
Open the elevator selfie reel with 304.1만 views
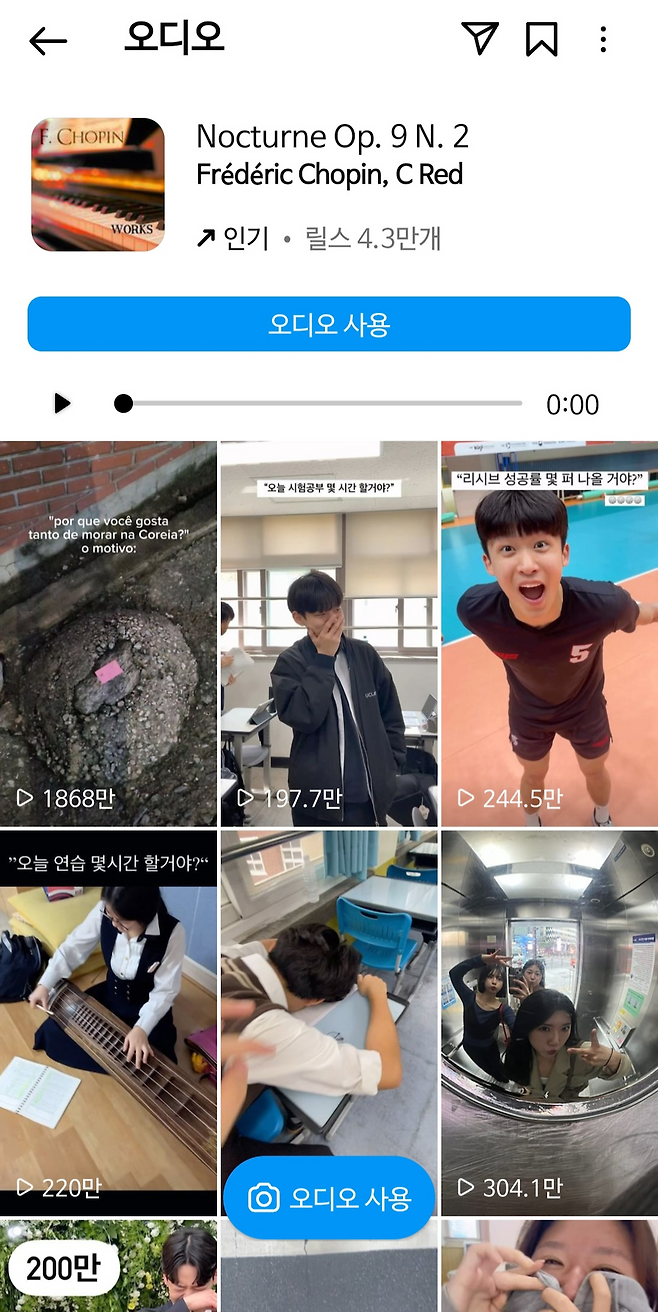pos(549,1020)
